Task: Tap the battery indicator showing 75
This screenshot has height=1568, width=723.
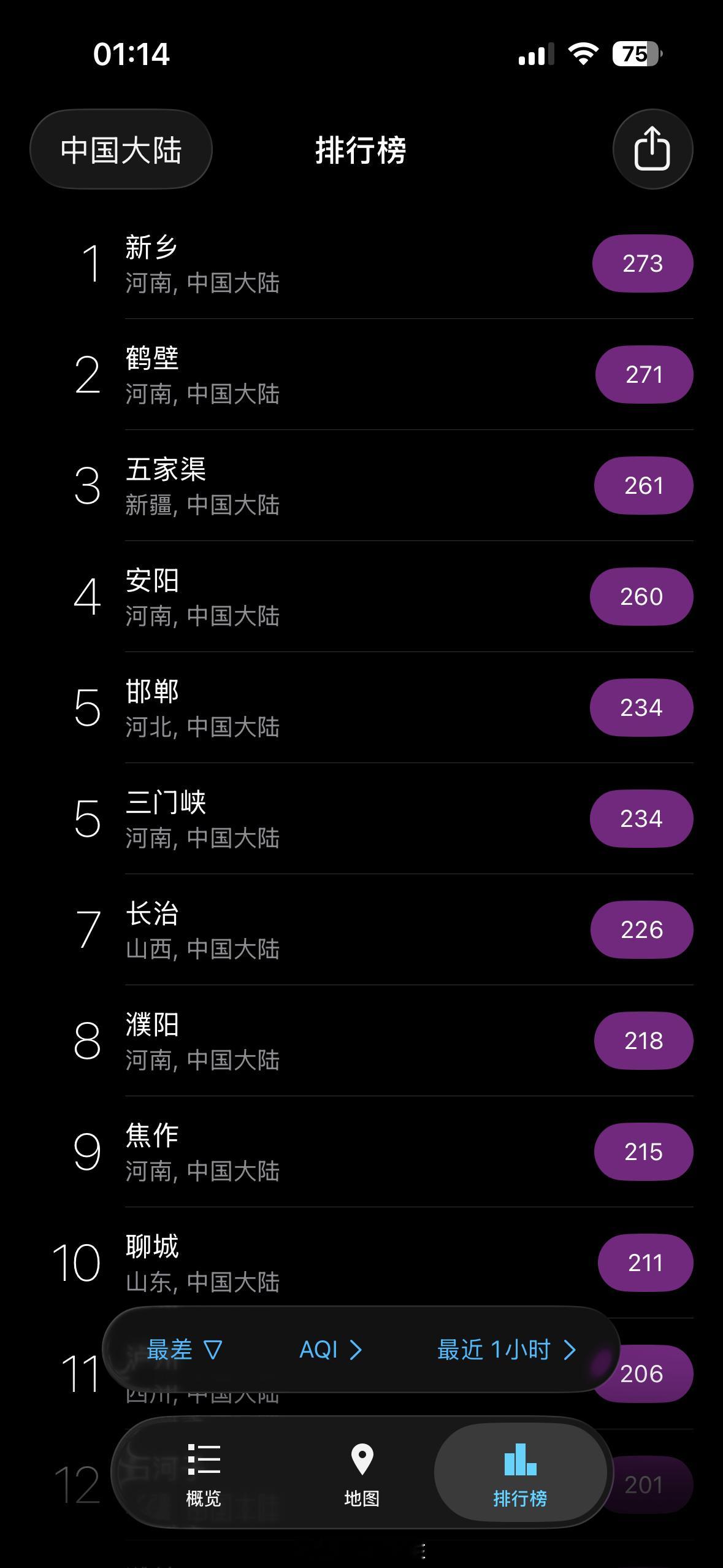Action: (637, 54)
